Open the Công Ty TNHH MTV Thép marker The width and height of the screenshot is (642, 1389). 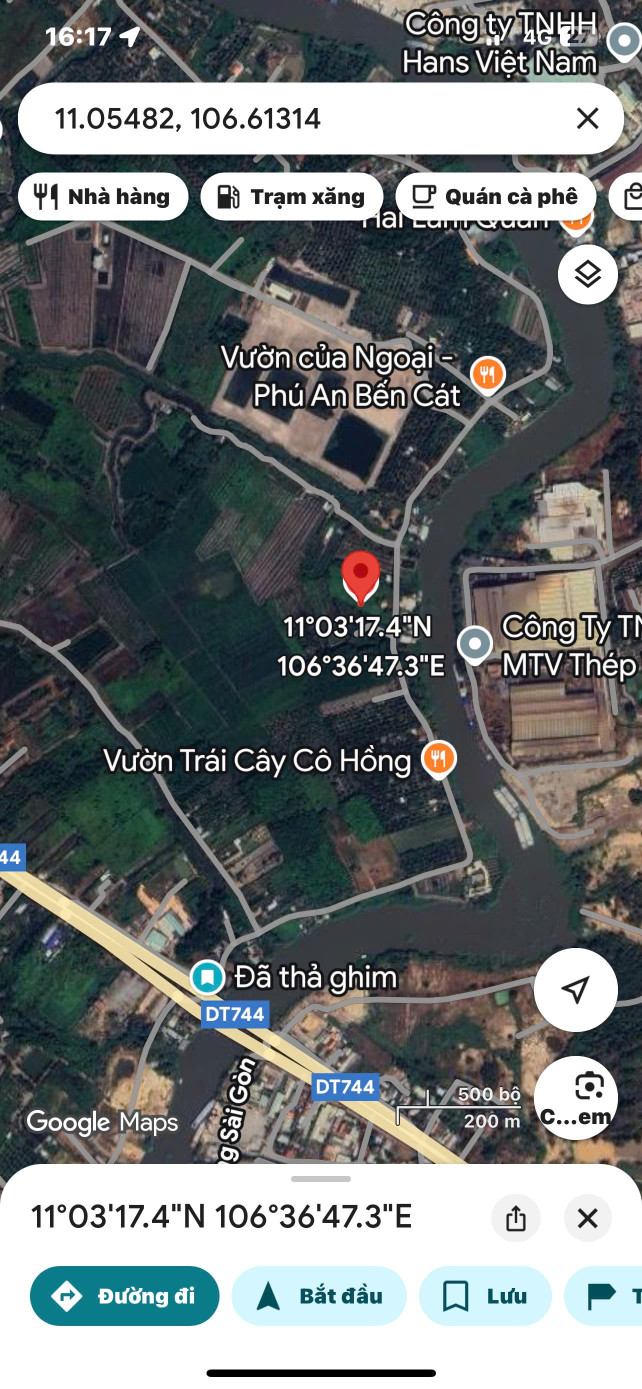[x=475, y=643]
